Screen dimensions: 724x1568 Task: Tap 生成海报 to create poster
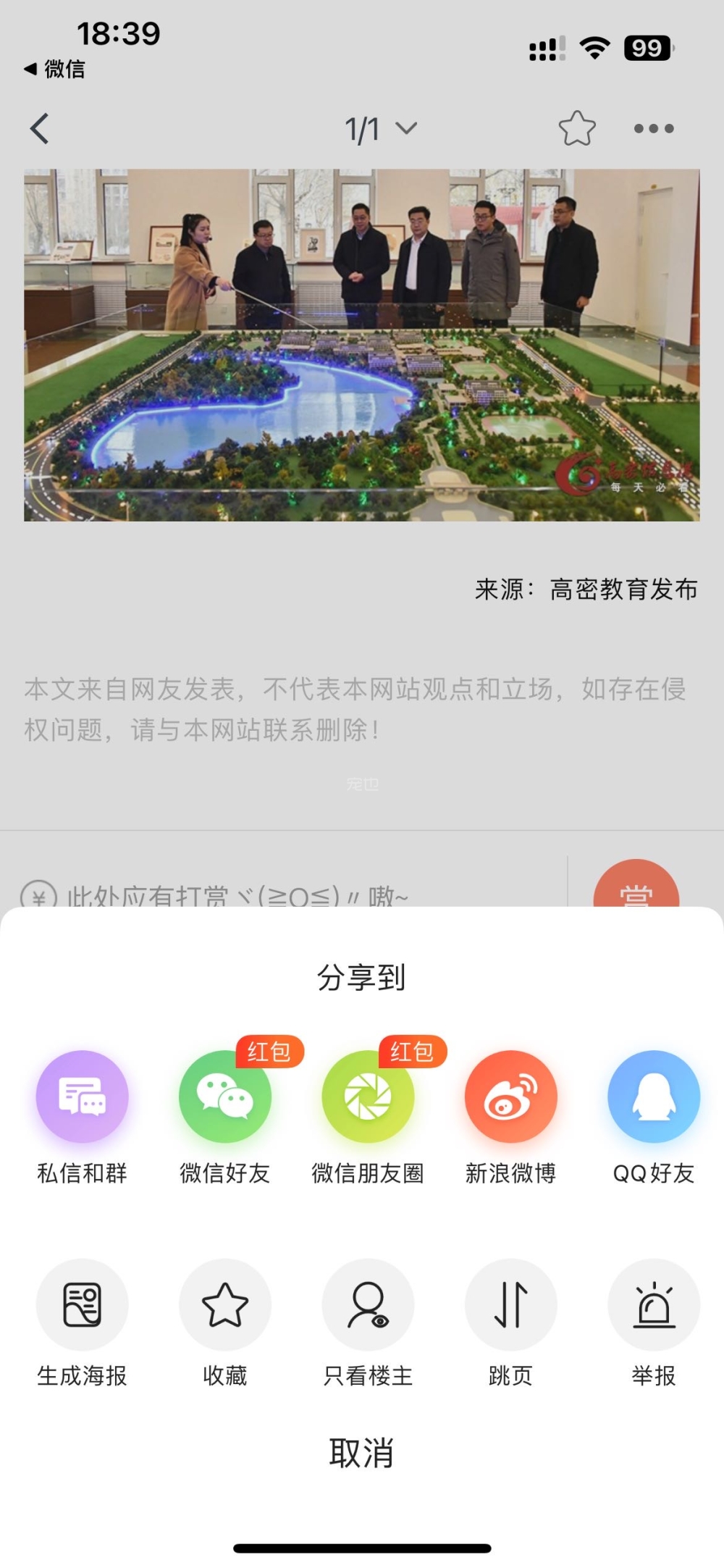(82, 1305)
